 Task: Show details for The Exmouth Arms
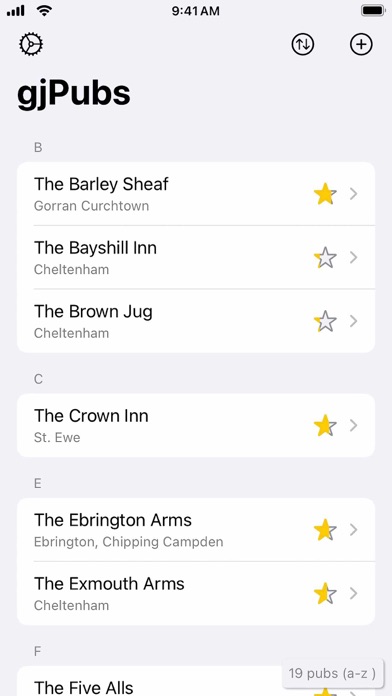click(196, 593)
